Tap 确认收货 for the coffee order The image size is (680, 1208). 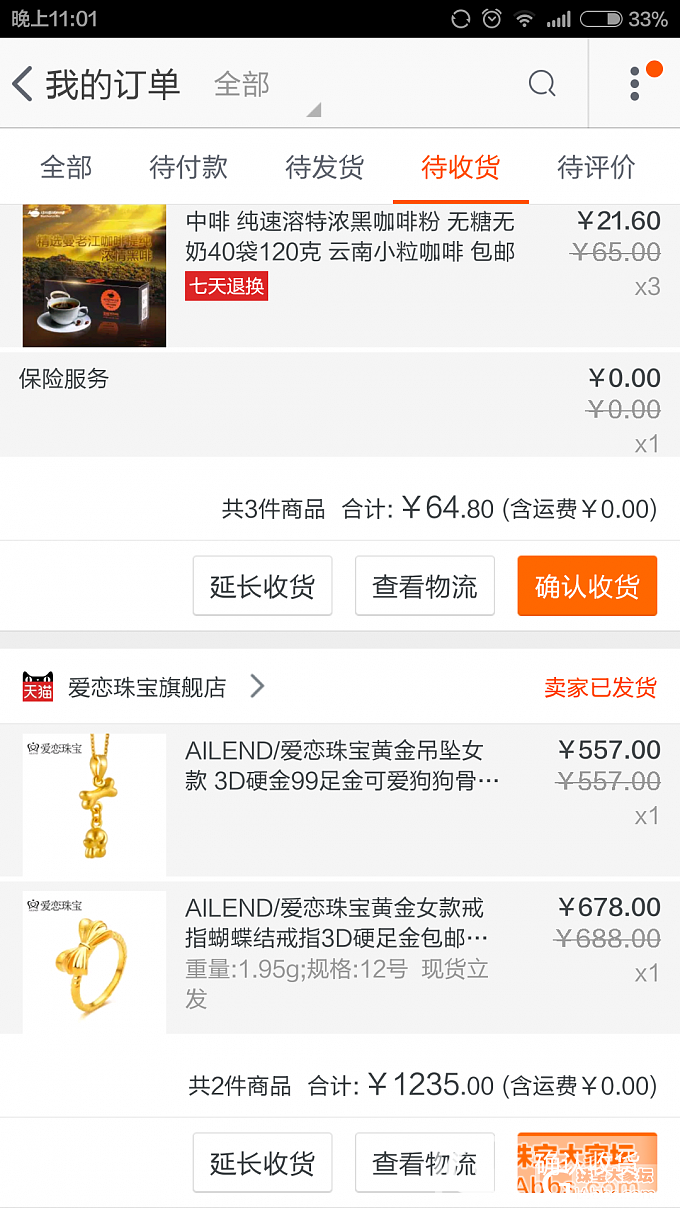click(x=587, y=586)
